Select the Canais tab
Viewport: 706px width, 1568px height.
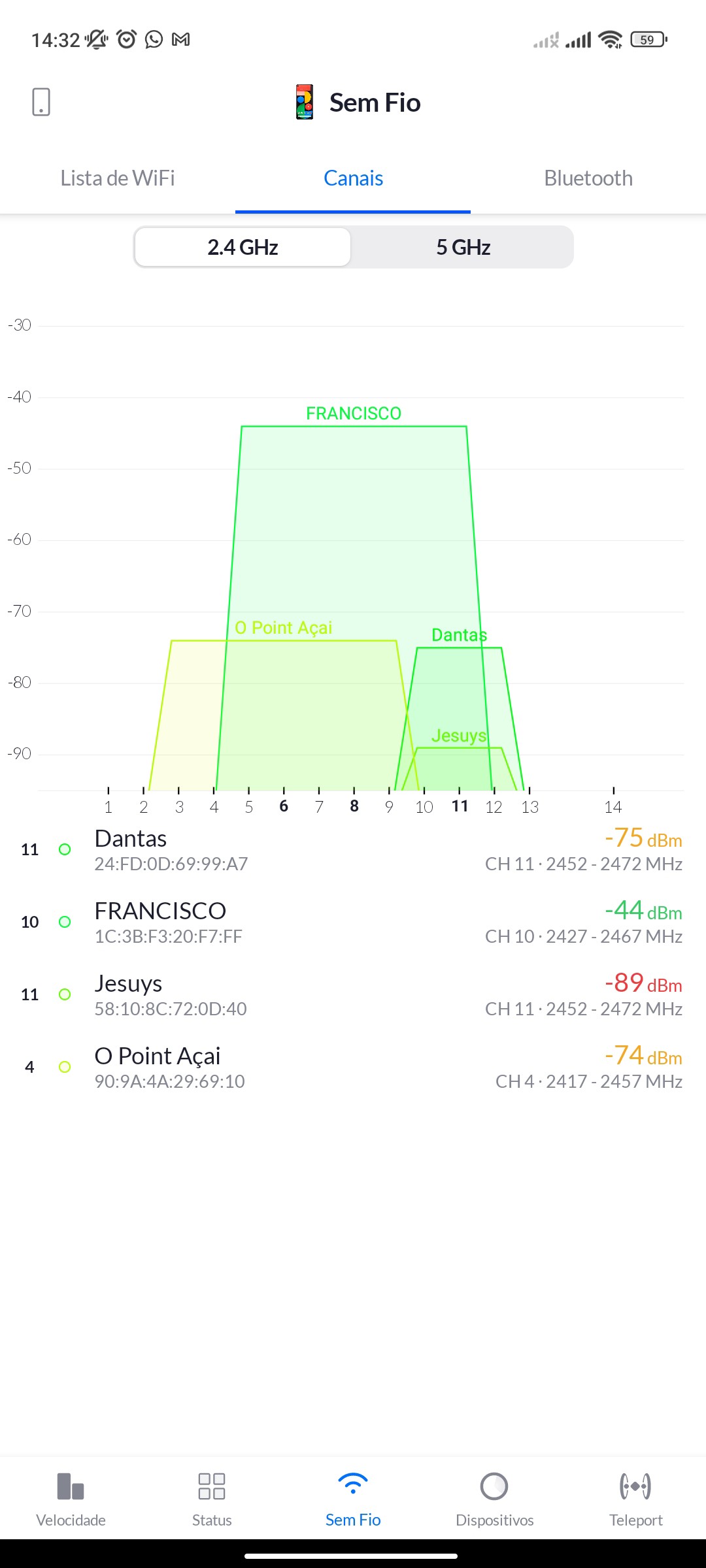coord(353,178)
